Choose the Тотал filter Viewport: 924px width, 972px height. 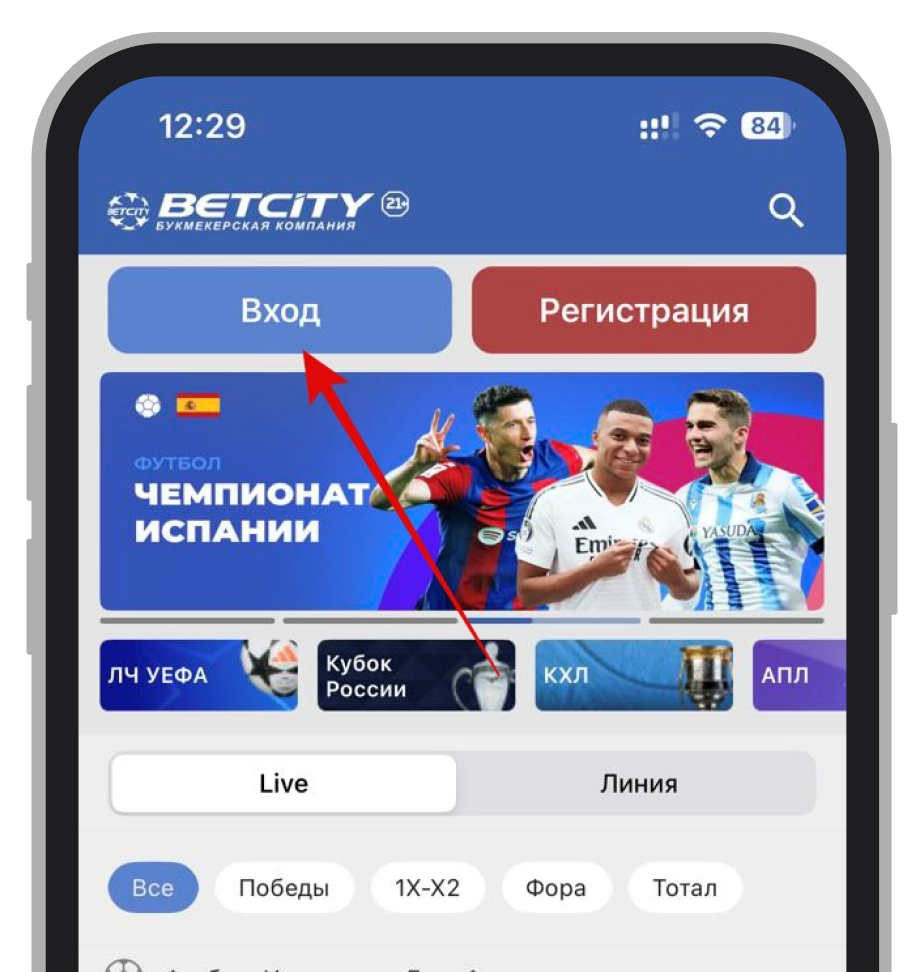[684, 887]
